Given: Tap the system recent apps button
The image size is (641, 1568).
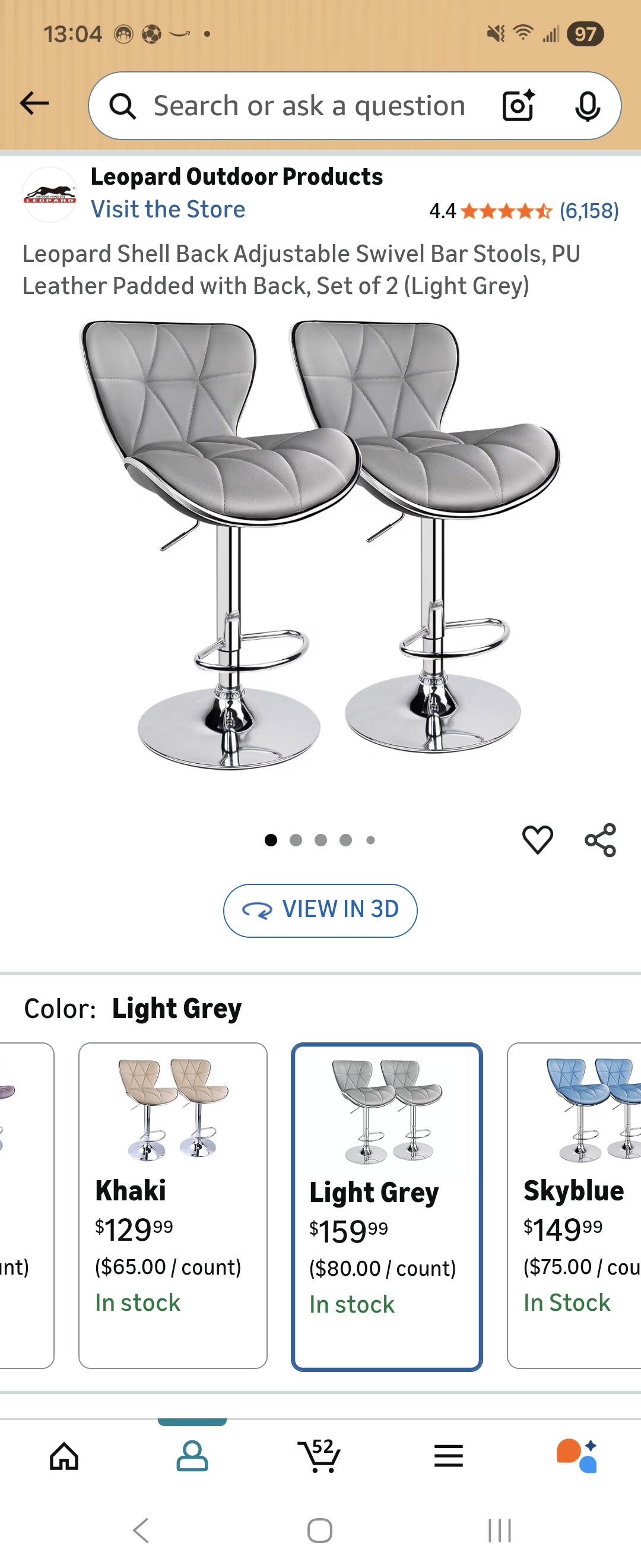Looking at the screenshot, I should (499, 1530).
